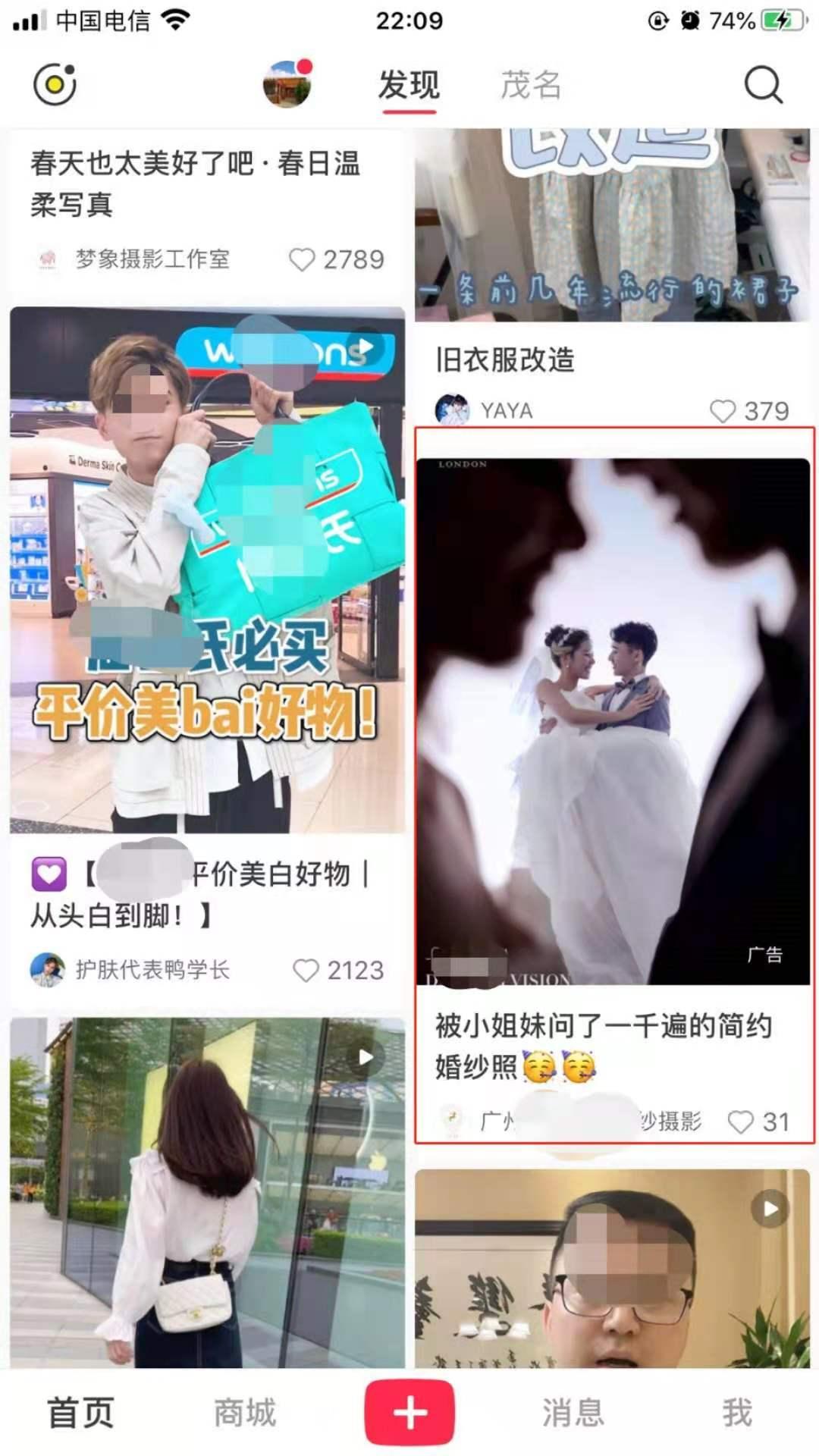Open the camera icon in top bar
The image size is (819, 1456).
coord(55,84)
